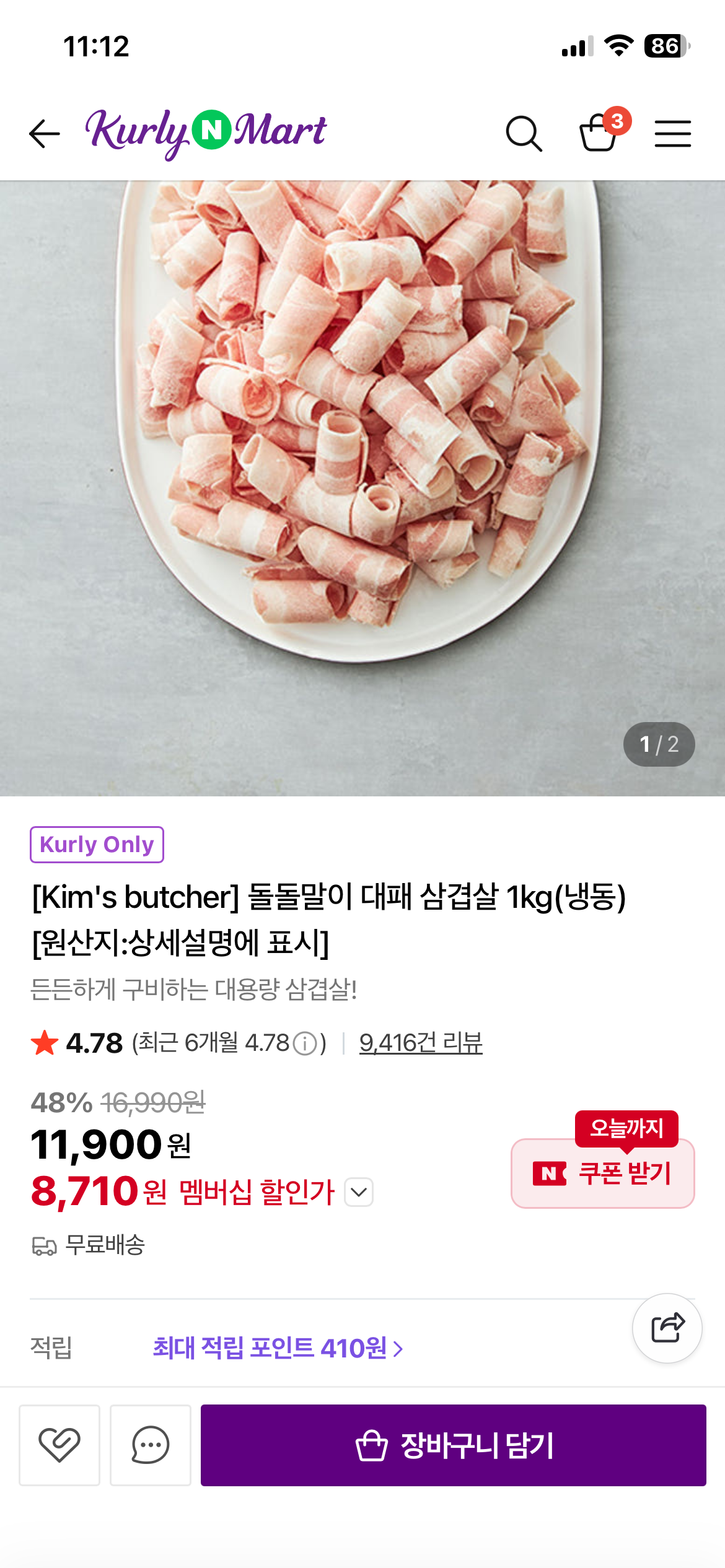The image size is (725, 1568).
Task: Open the product inquiry chat icon
Action: coord(151,1445)
